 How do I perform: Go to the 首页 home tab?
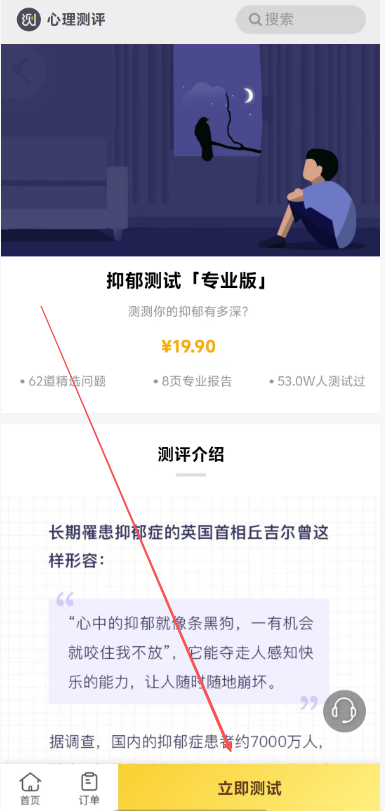point(30,789)
